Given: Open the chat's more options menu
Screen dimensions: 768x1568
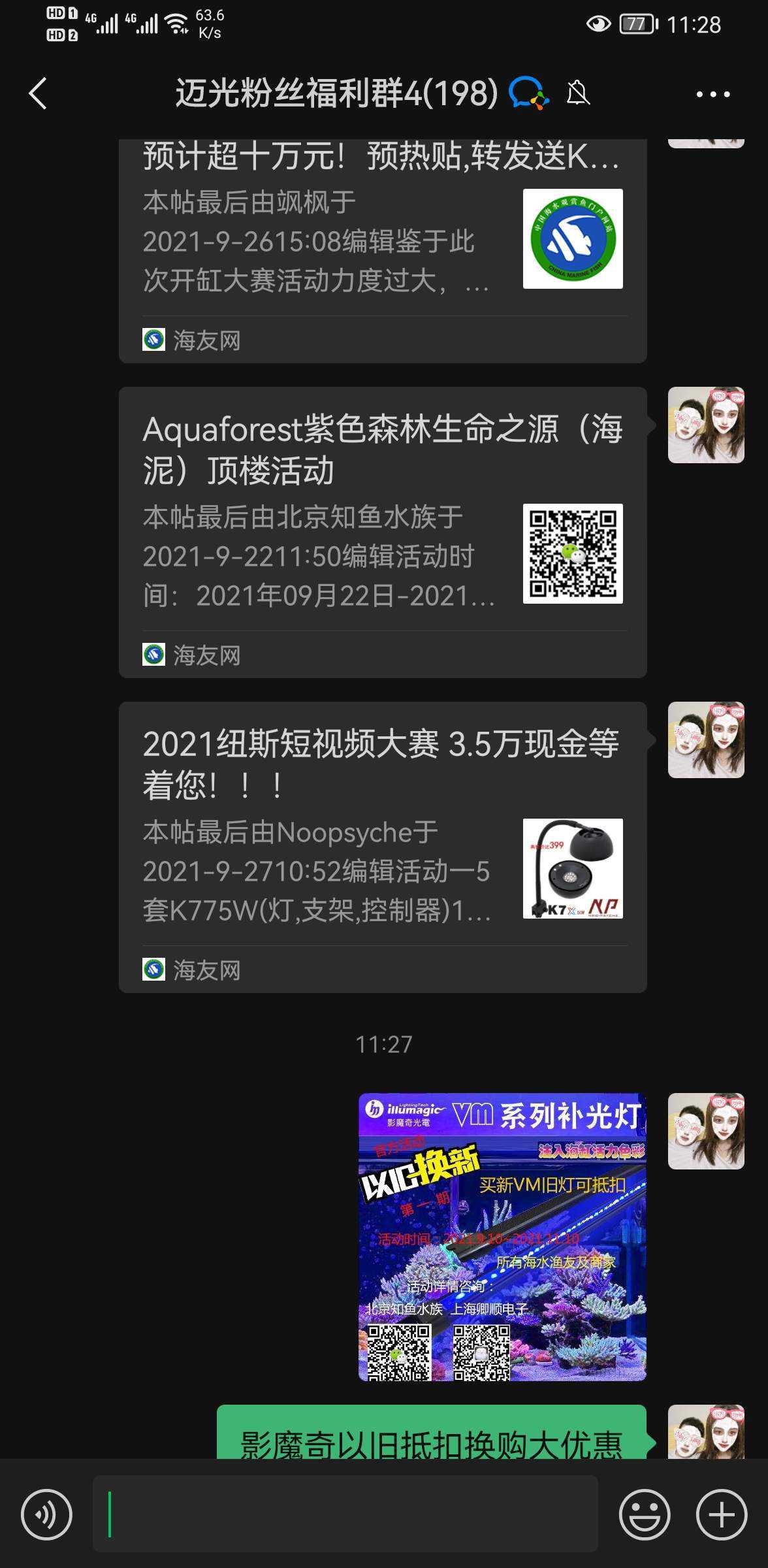Looking at the screenshot, I should coord(712,95).
